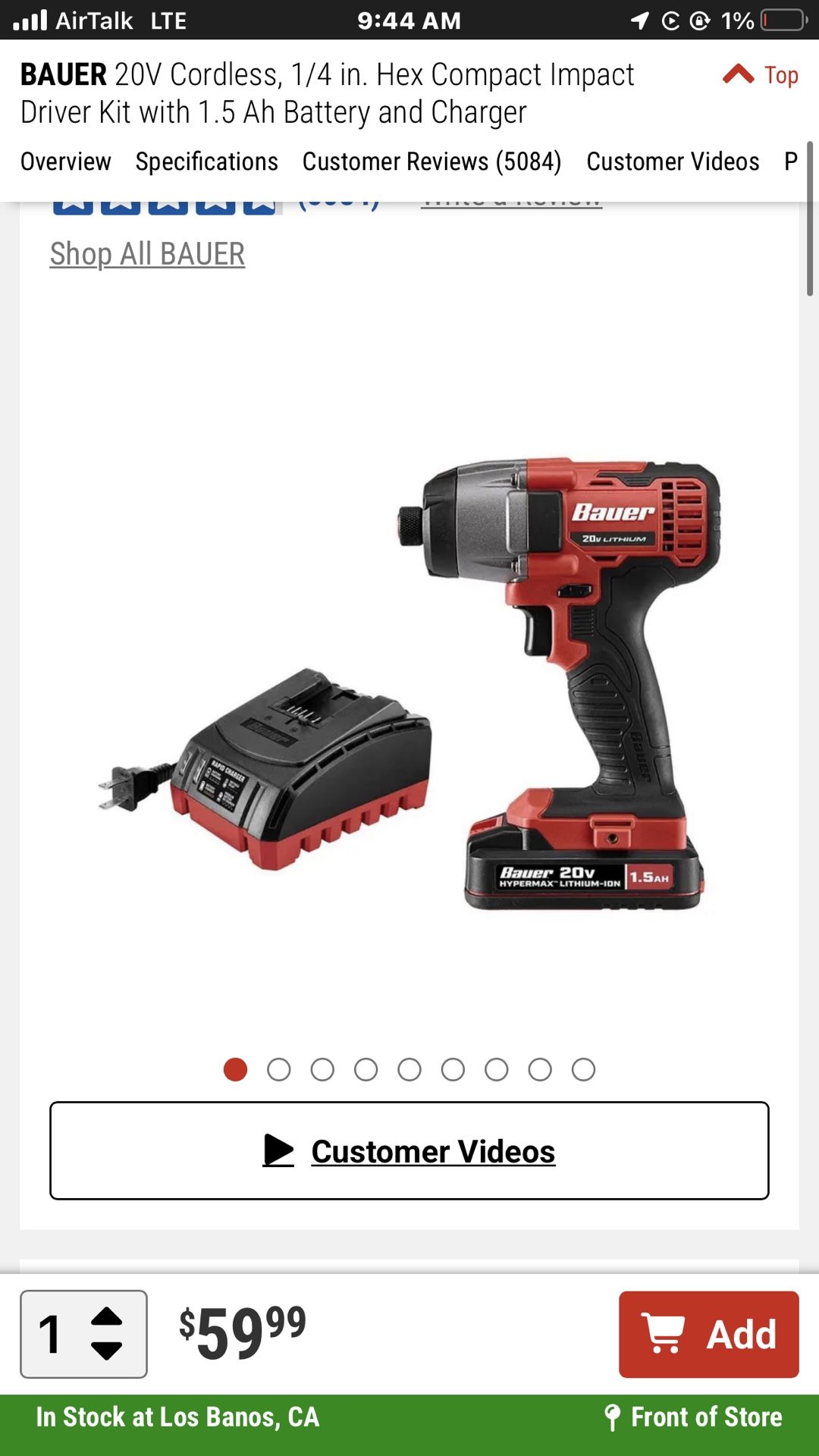Viewport: 819px width, 1456px height.
Task: Add the impact driver kit to cart
Action: 708,1334
